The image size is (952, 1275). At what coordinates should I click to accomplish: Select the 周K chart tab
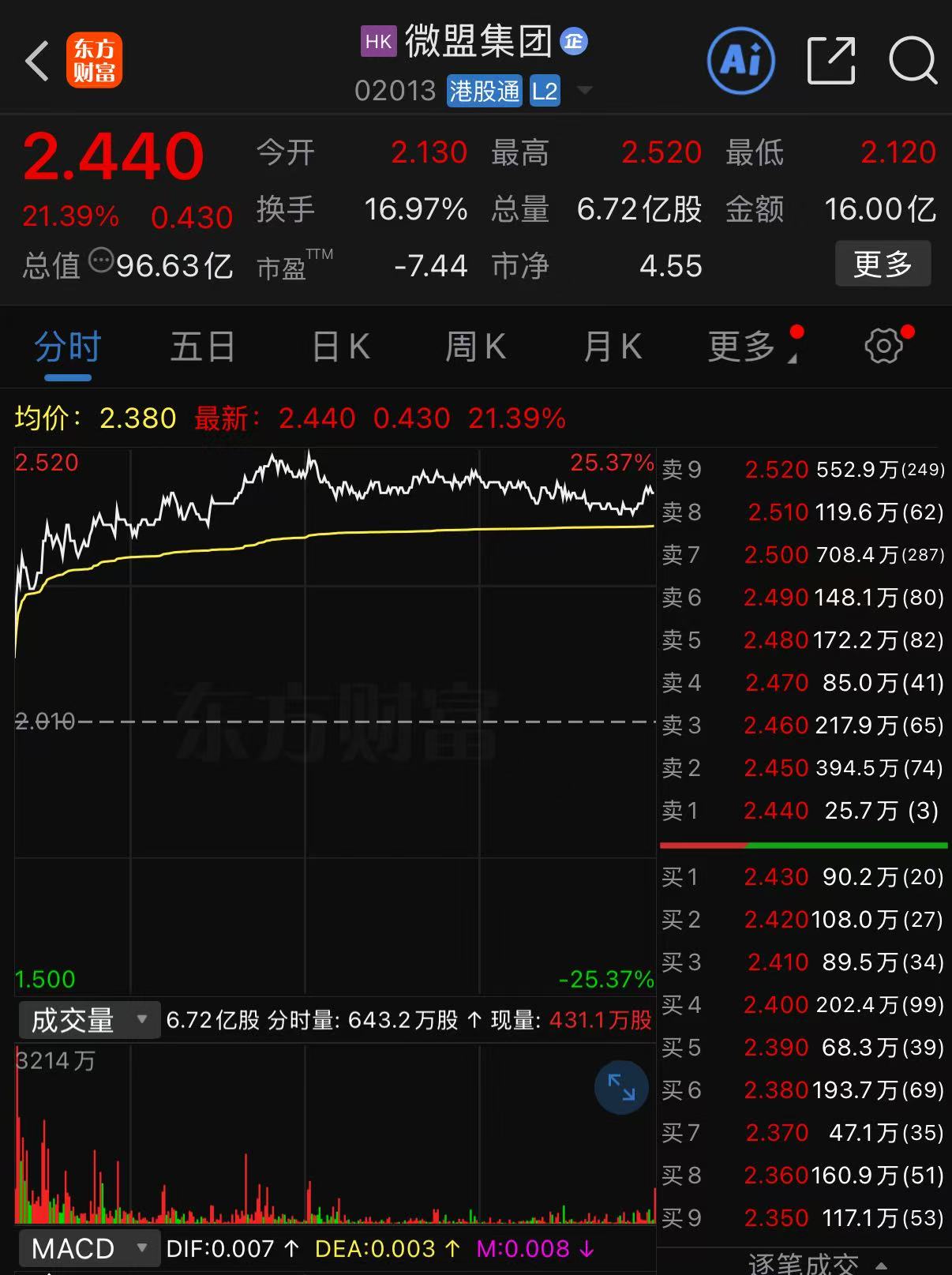(x=475, y=347)
